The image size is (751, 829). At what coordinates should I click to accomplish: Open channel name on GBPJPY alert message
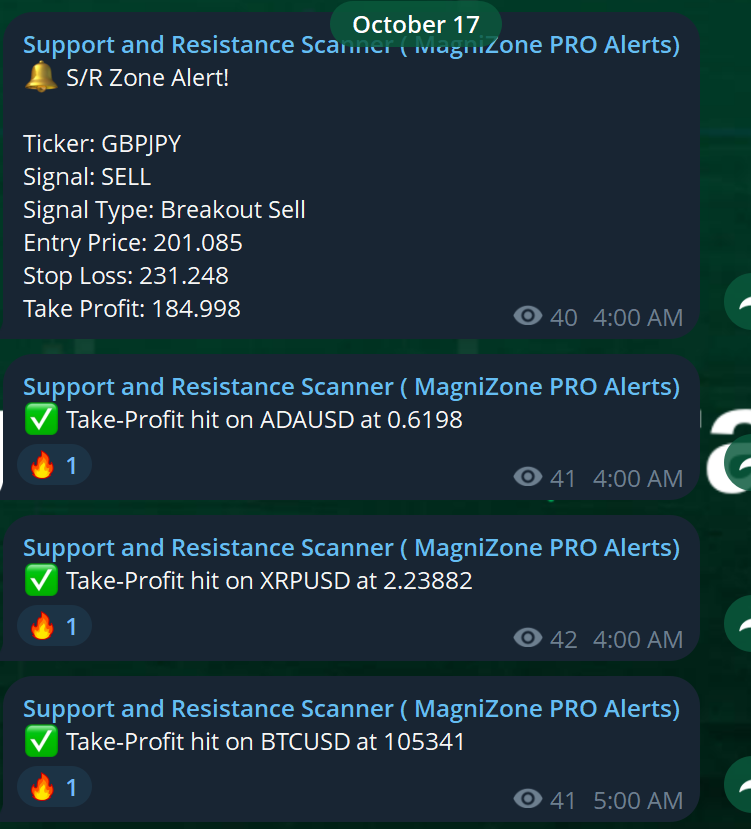coord(351,46)
